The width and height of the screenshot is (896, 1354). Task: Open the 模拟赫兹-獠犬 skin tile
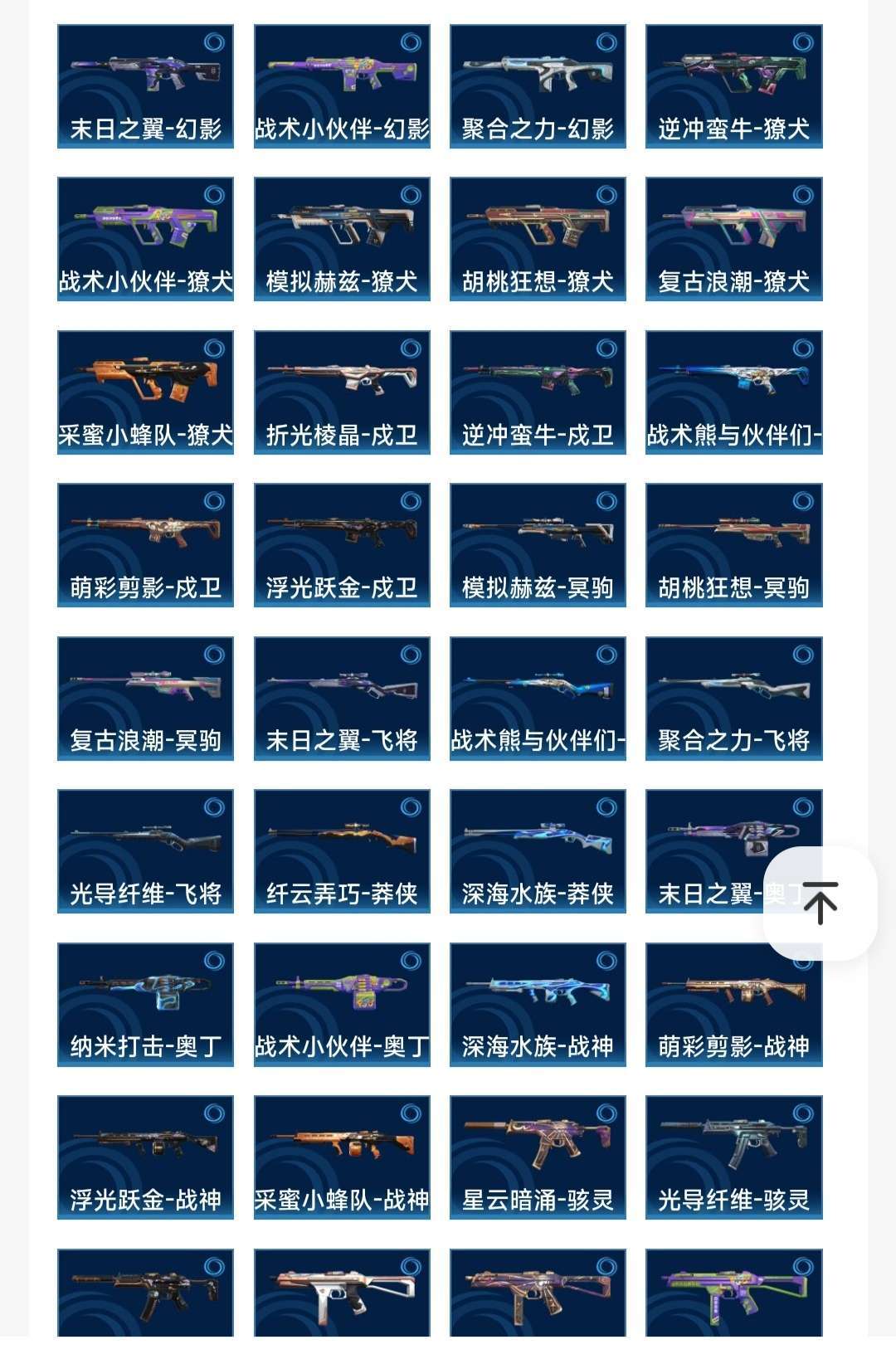point(342,239)
